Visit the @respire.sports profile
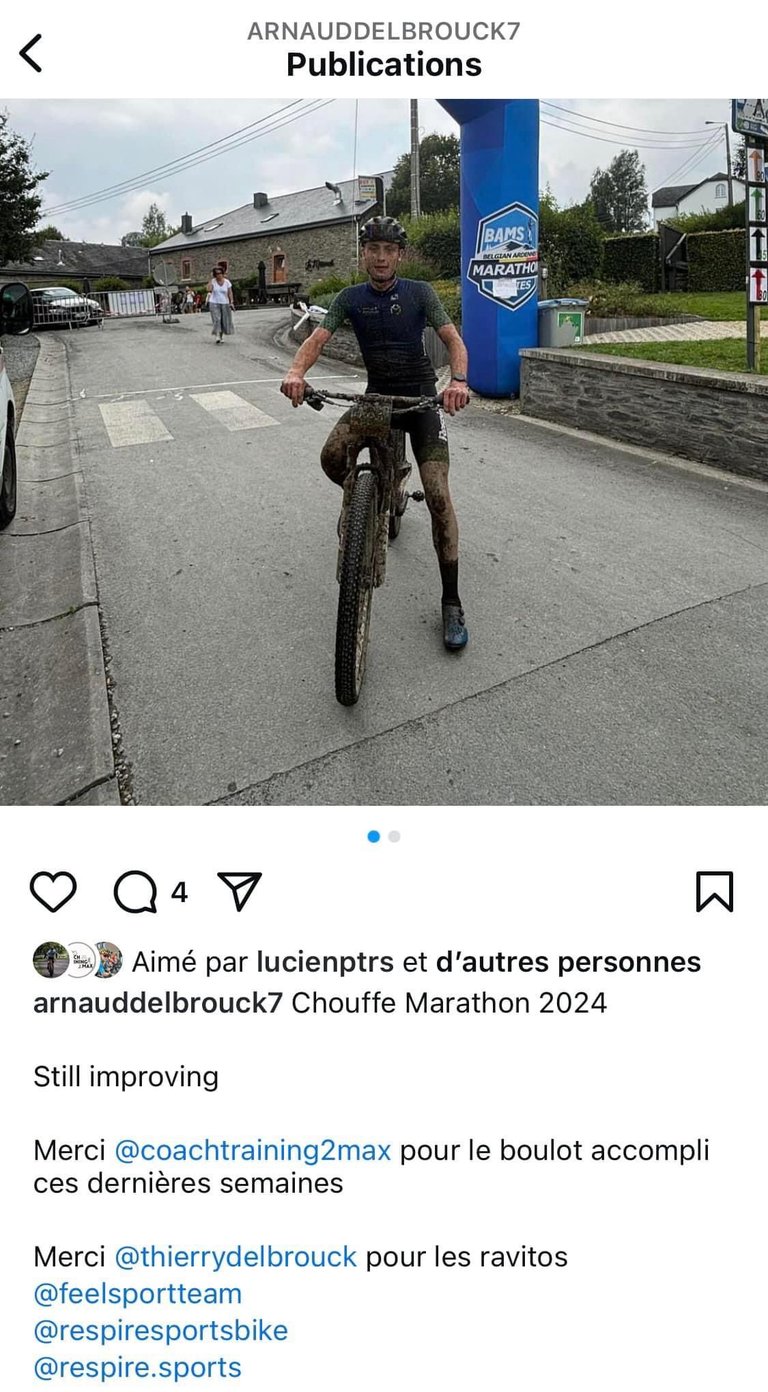This screenshot has height=1392, width=768. [138, 1367]
